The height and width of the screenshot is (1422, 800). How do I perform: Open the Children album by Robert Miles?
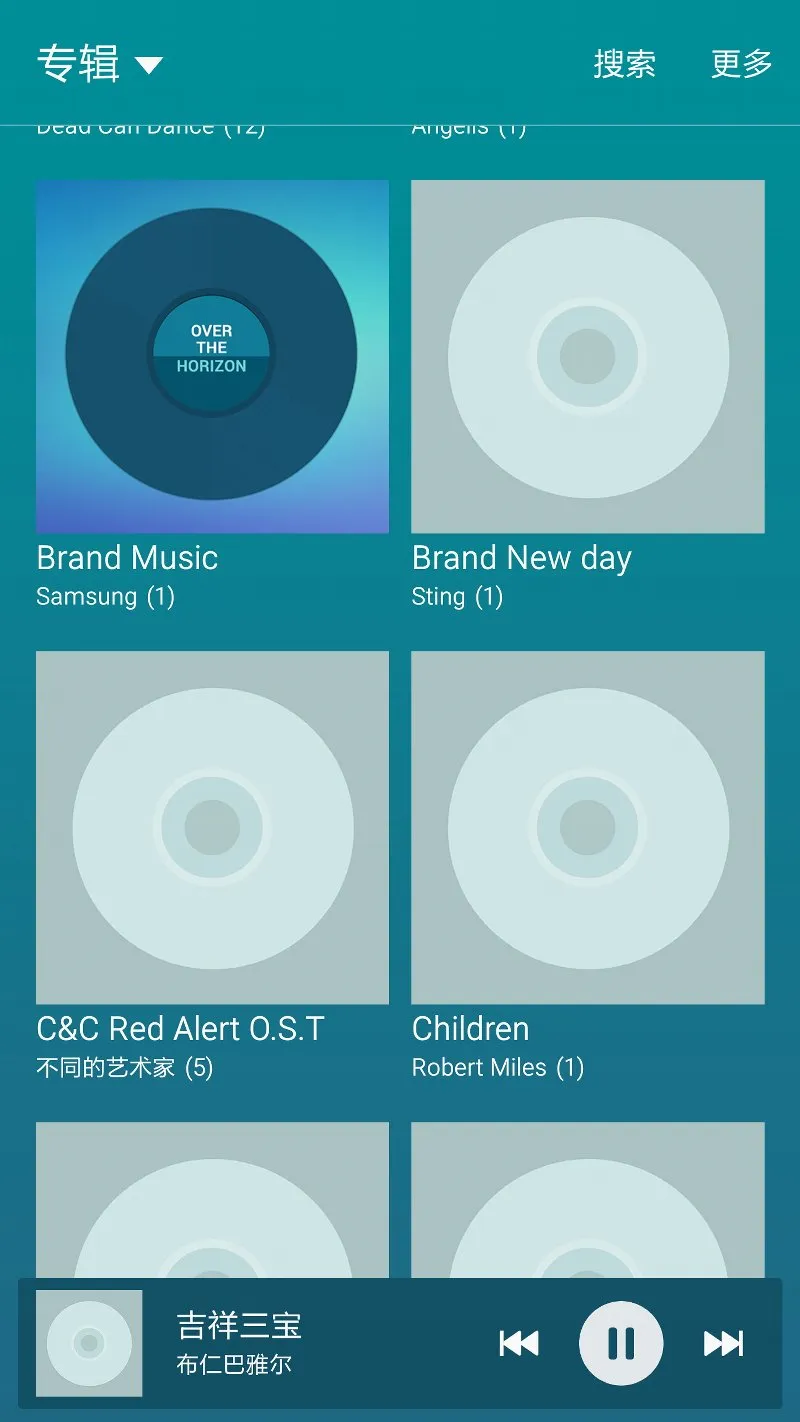(588, 828)
